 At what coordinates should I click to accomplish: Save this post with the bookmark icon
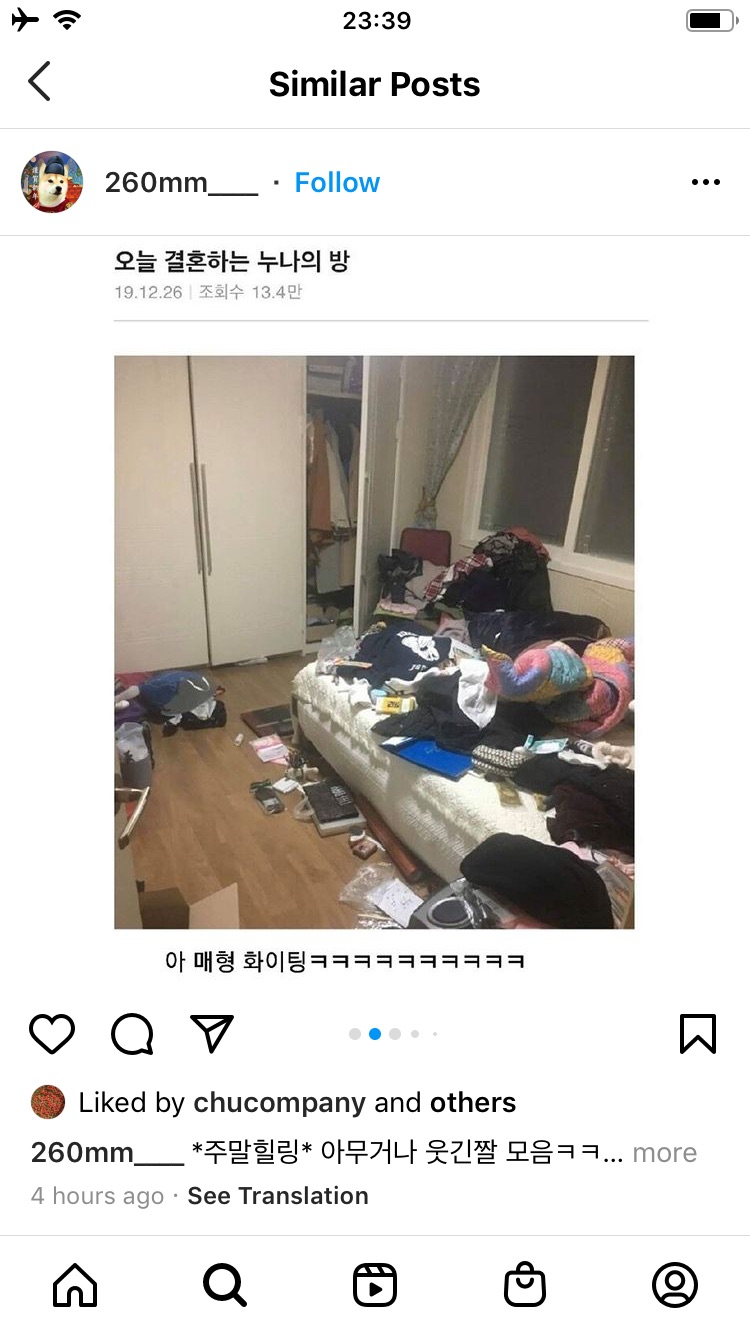(x=697, y=1034)
